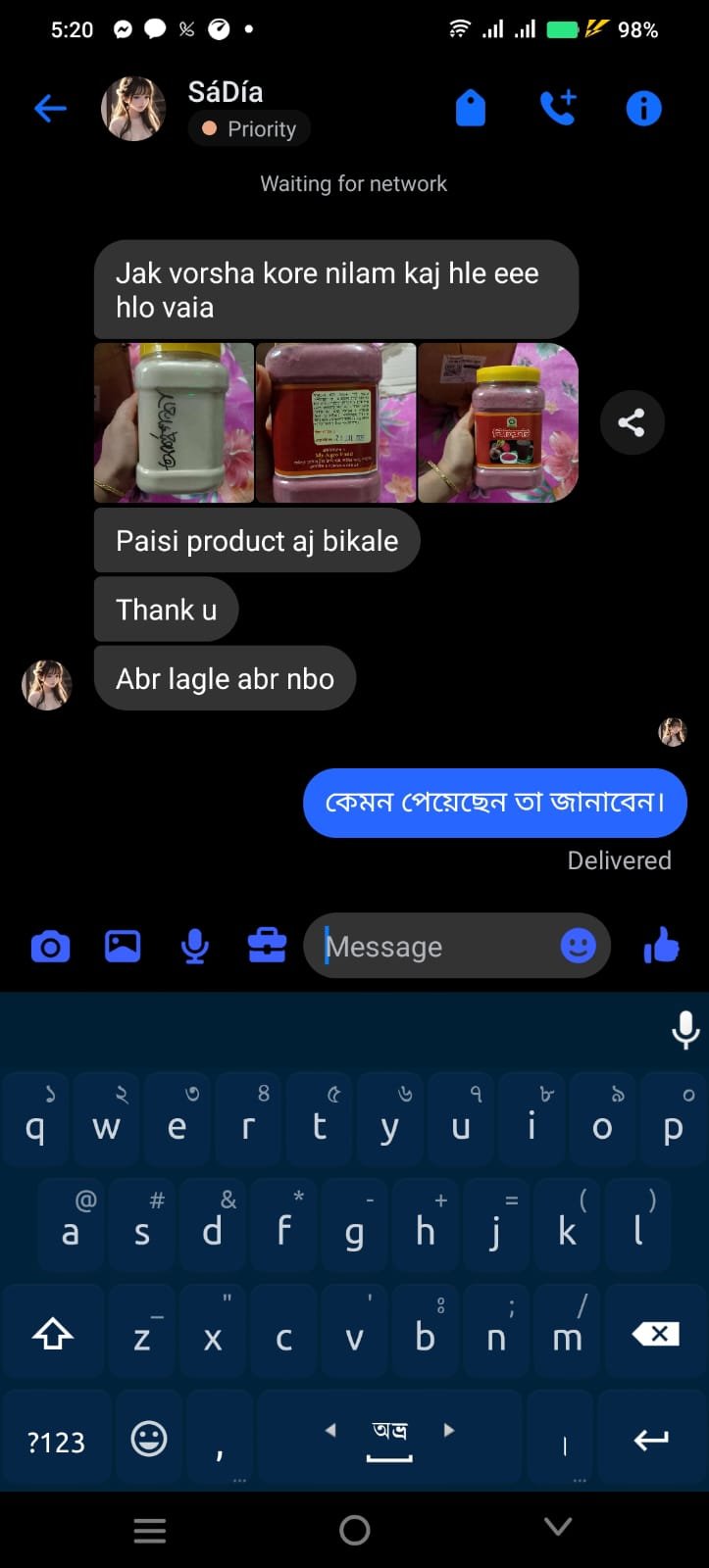
Task: Open the shopping bag order icon
Action: pyautogui.click(x=471, y=108)
